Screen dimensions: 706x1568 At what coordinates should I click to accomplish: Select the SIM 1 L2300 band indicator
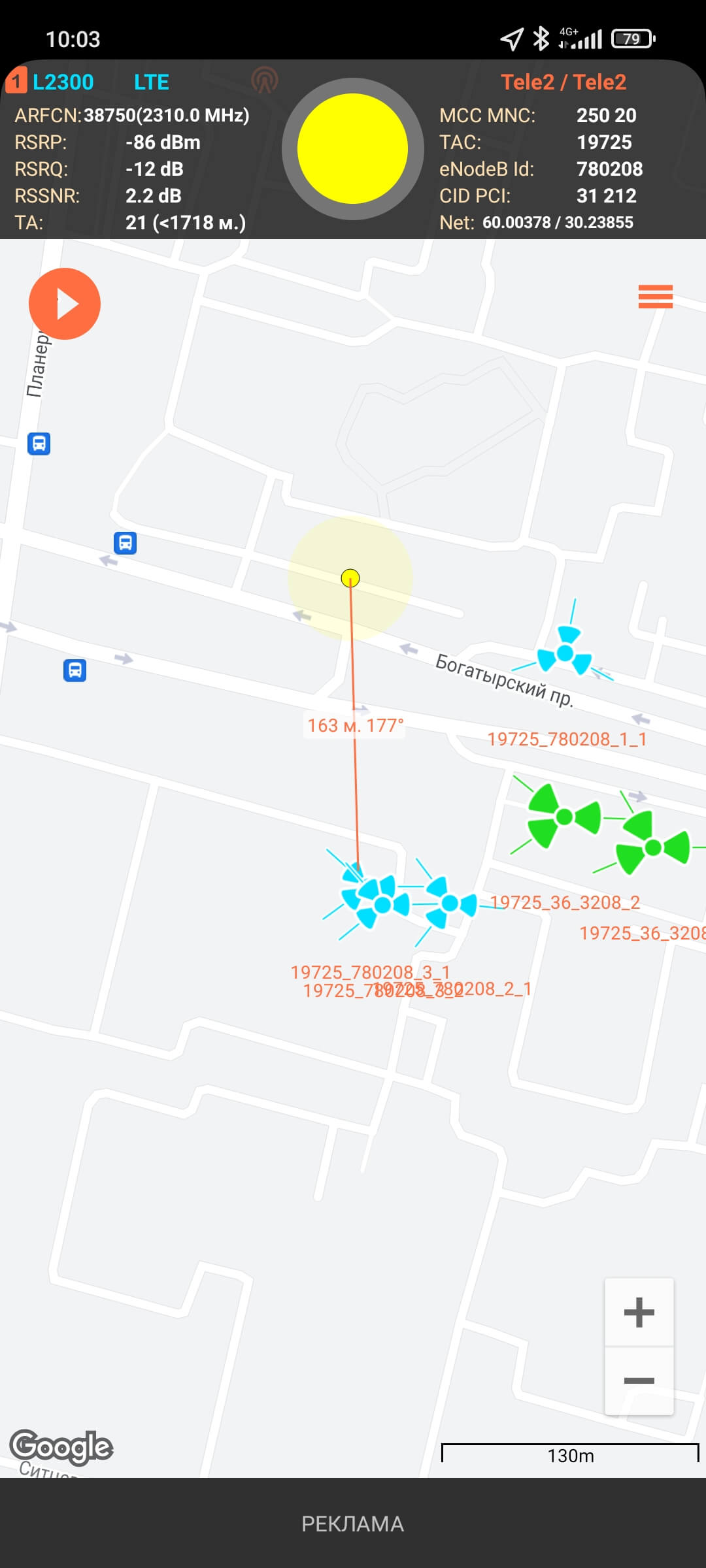51,82
